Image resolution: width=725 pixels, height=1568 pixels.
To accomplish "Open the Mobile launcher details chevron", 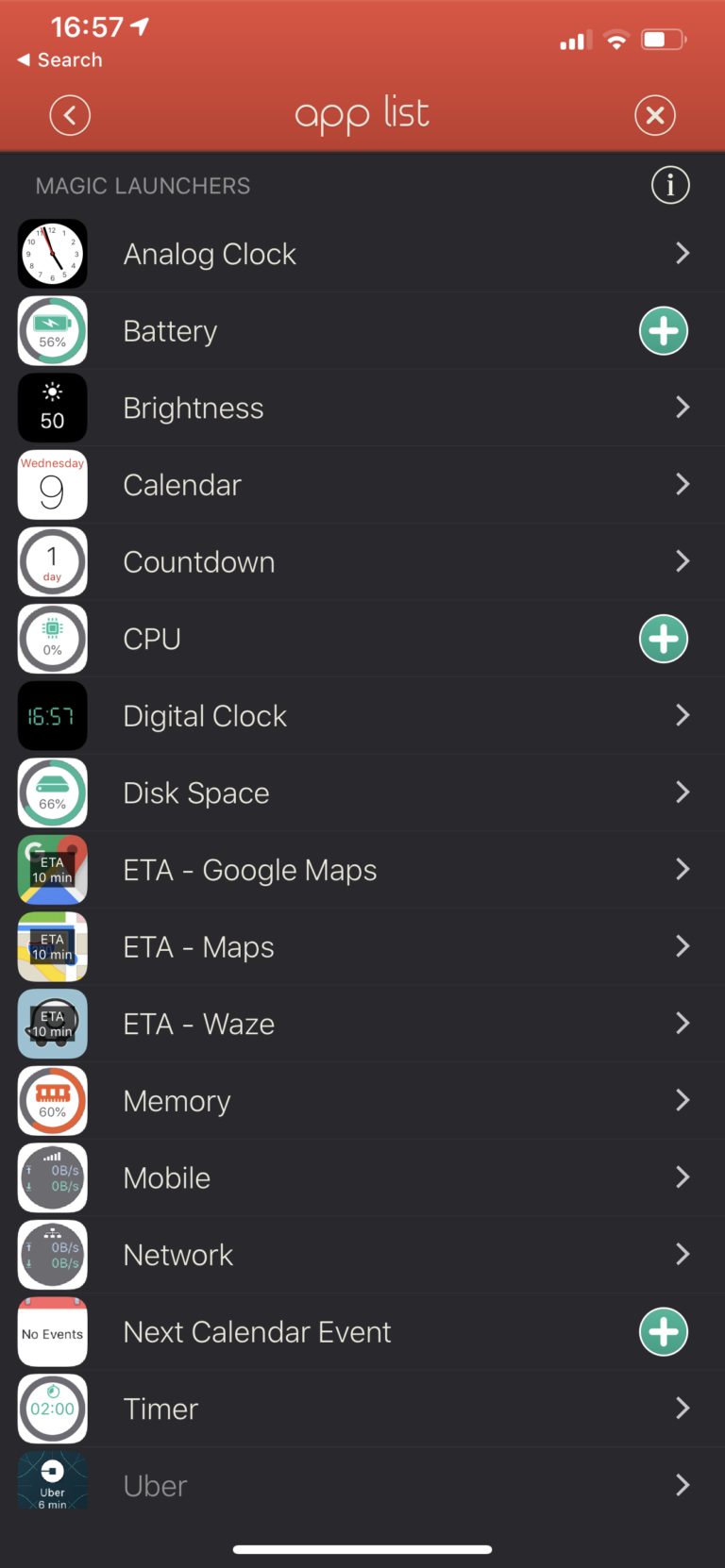I will (683, 1177).
